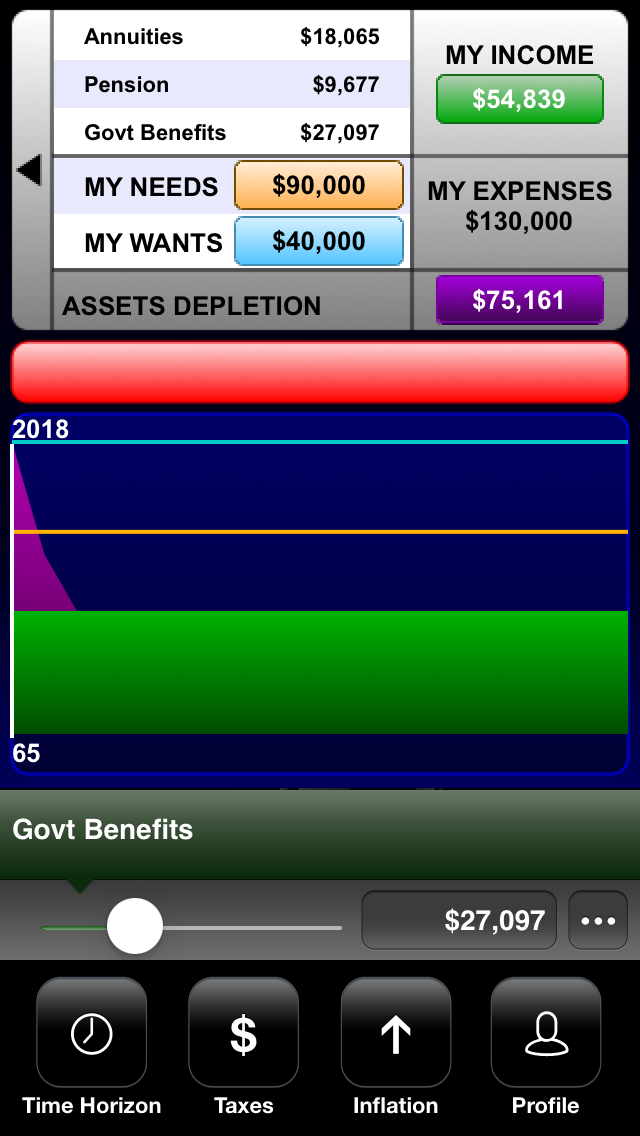
Task: Tap the purple $75,161 assets depletion button
Action: click(x=520, y=299)
